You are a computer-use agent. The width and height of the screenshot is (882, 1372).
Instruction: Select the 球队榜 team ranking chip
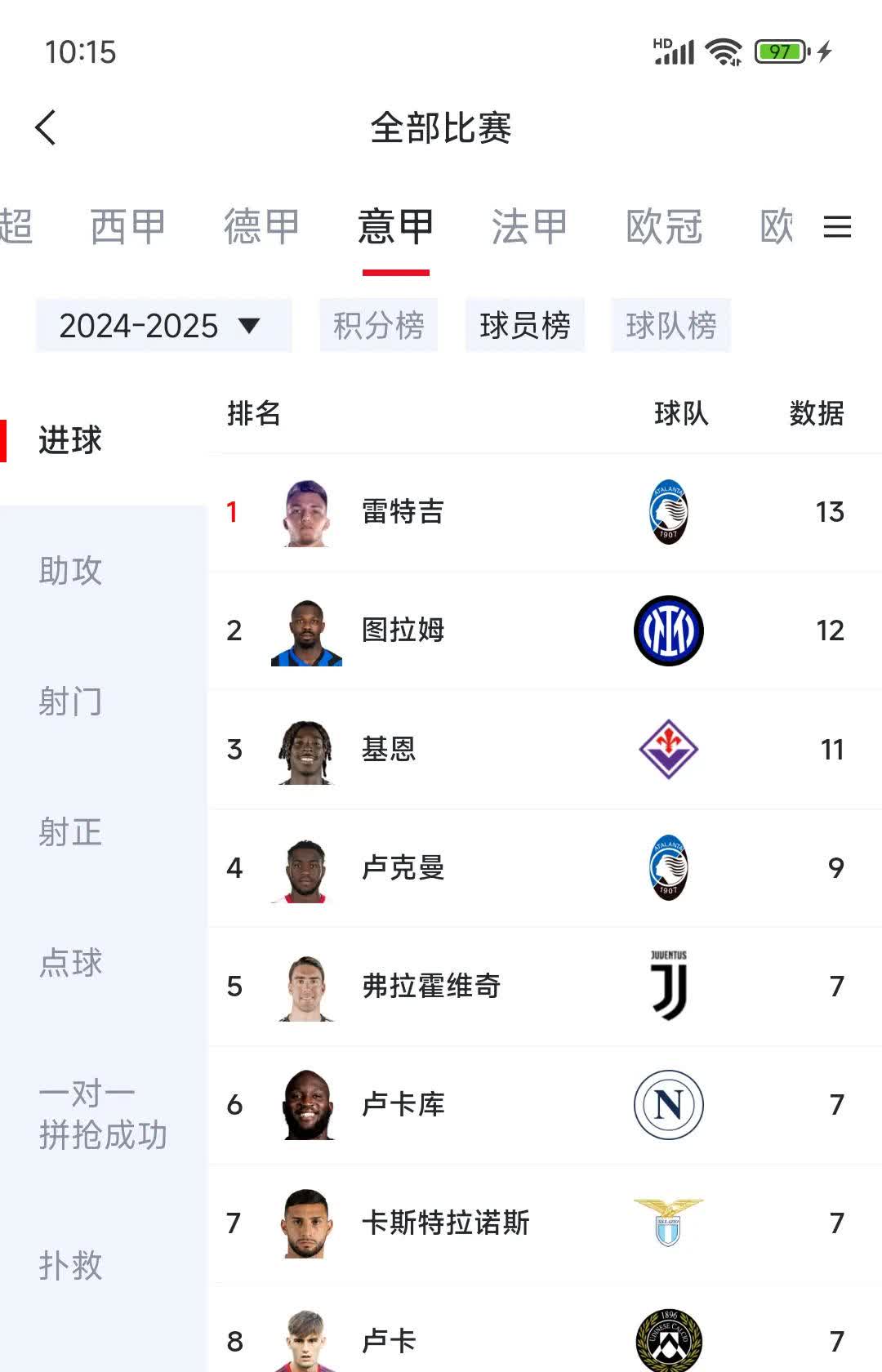click(670, 326)
